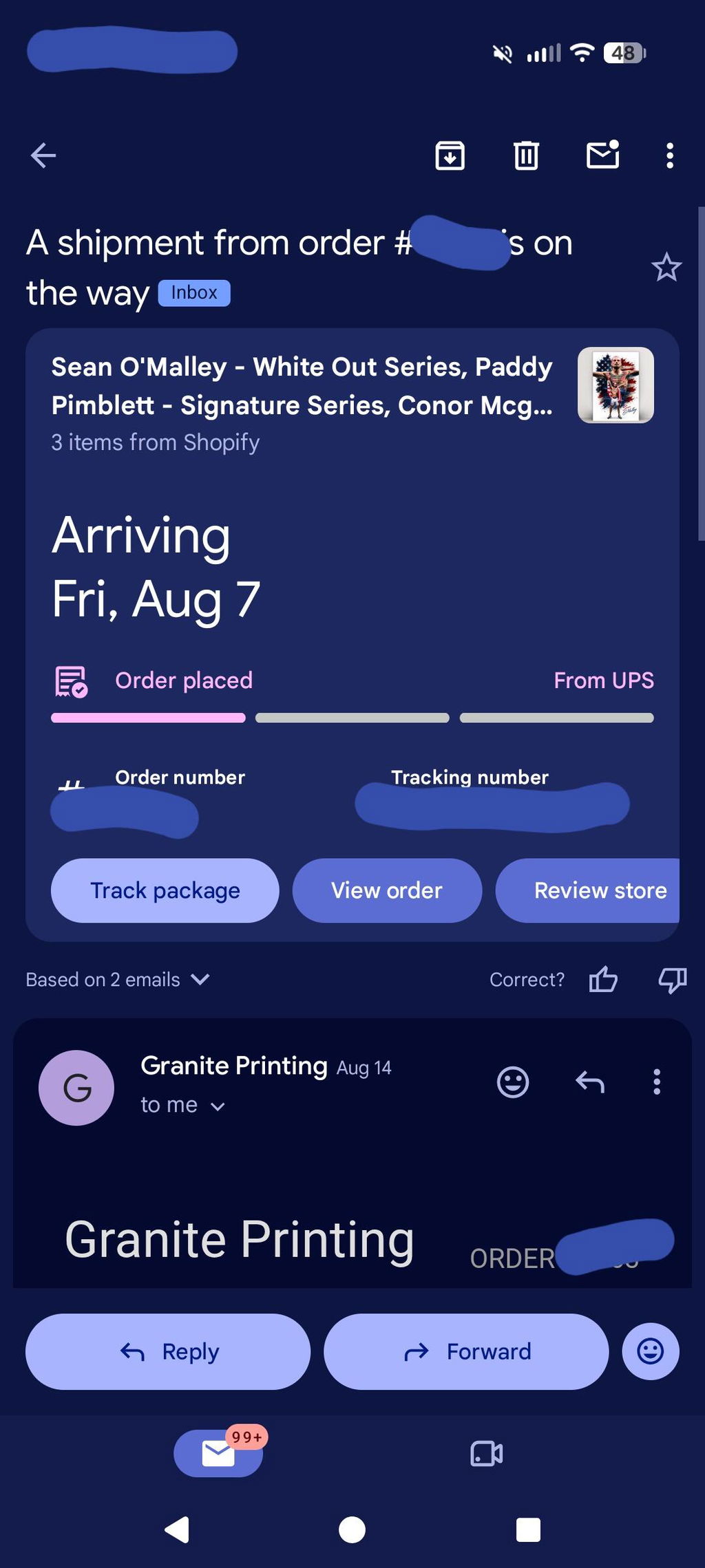Tap Review store
Viewport: 705px width, 1568px height.
[x=588, y=890]
